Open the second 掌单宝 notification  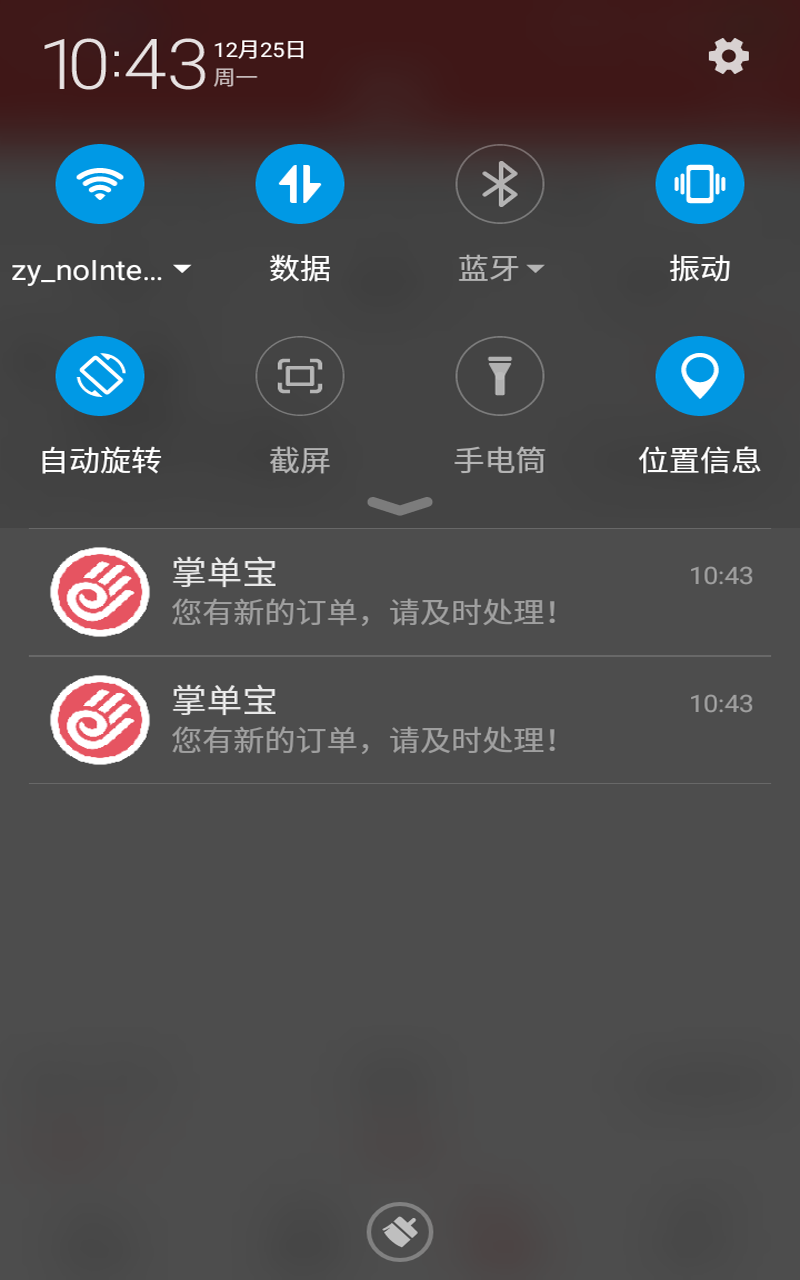[400, 720]
